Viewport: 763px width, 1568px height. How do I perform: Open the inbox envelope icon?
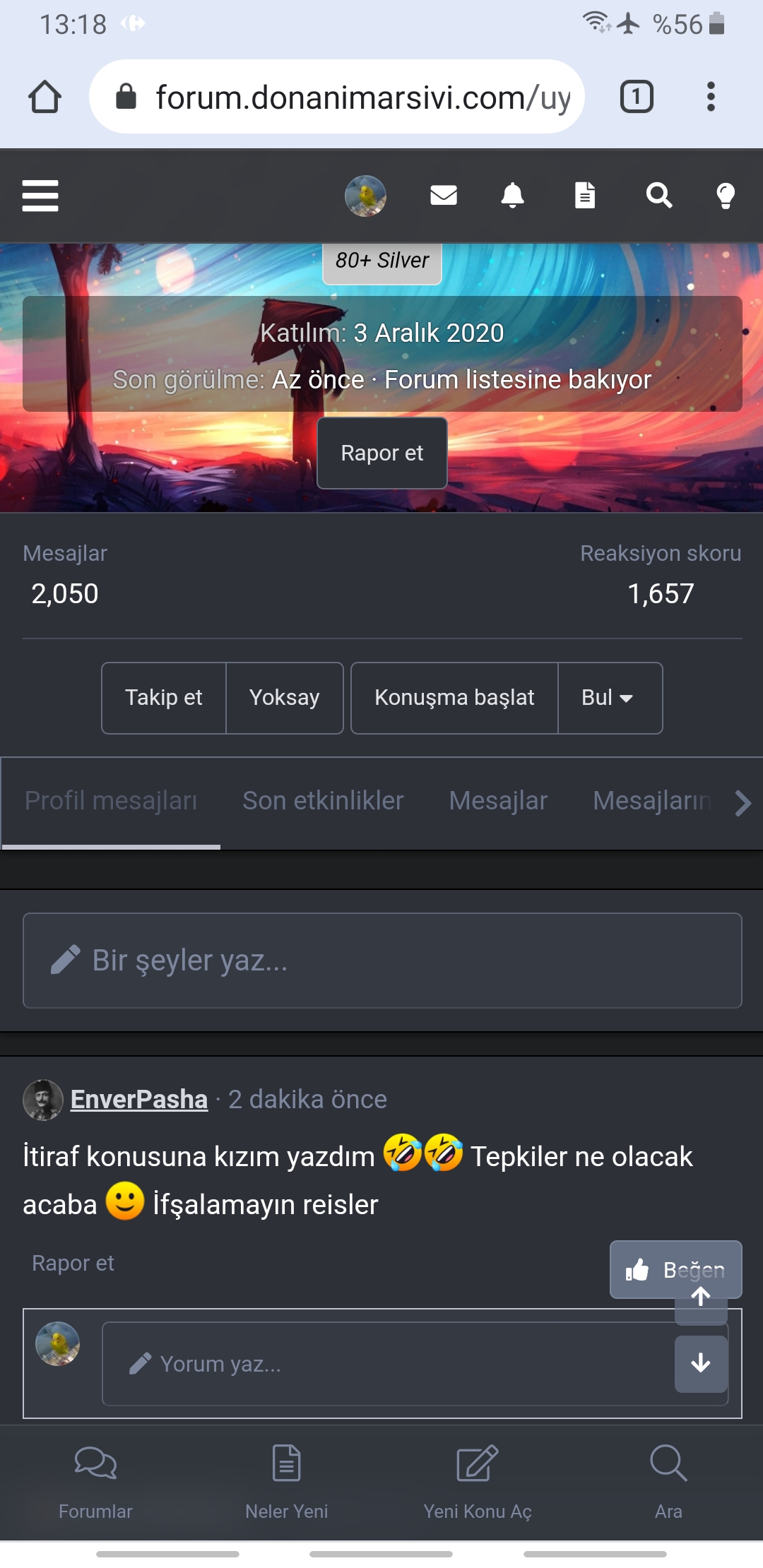click(444, 196)
